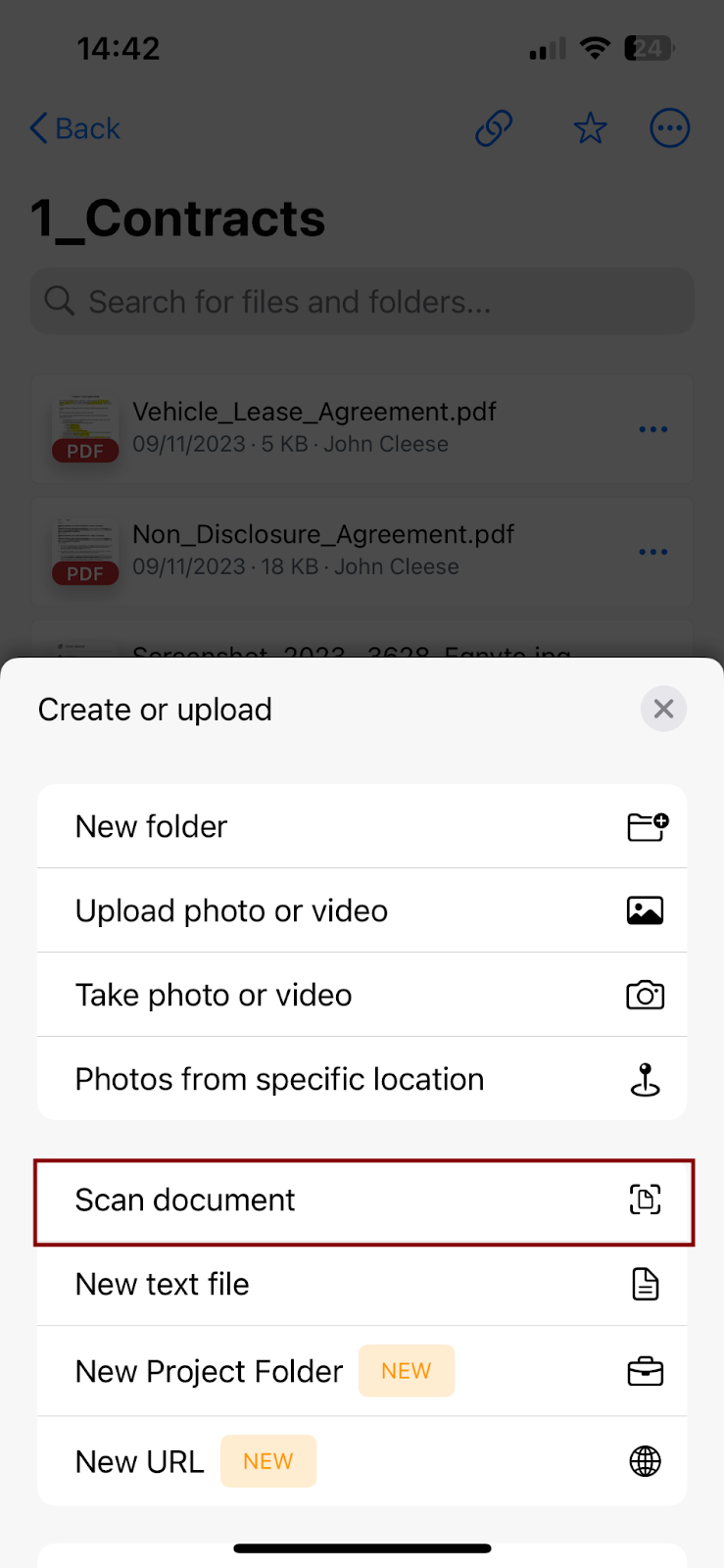Screen dimensions: 724x1568
Task: Click the search magnifier icon
Action: 59,301
